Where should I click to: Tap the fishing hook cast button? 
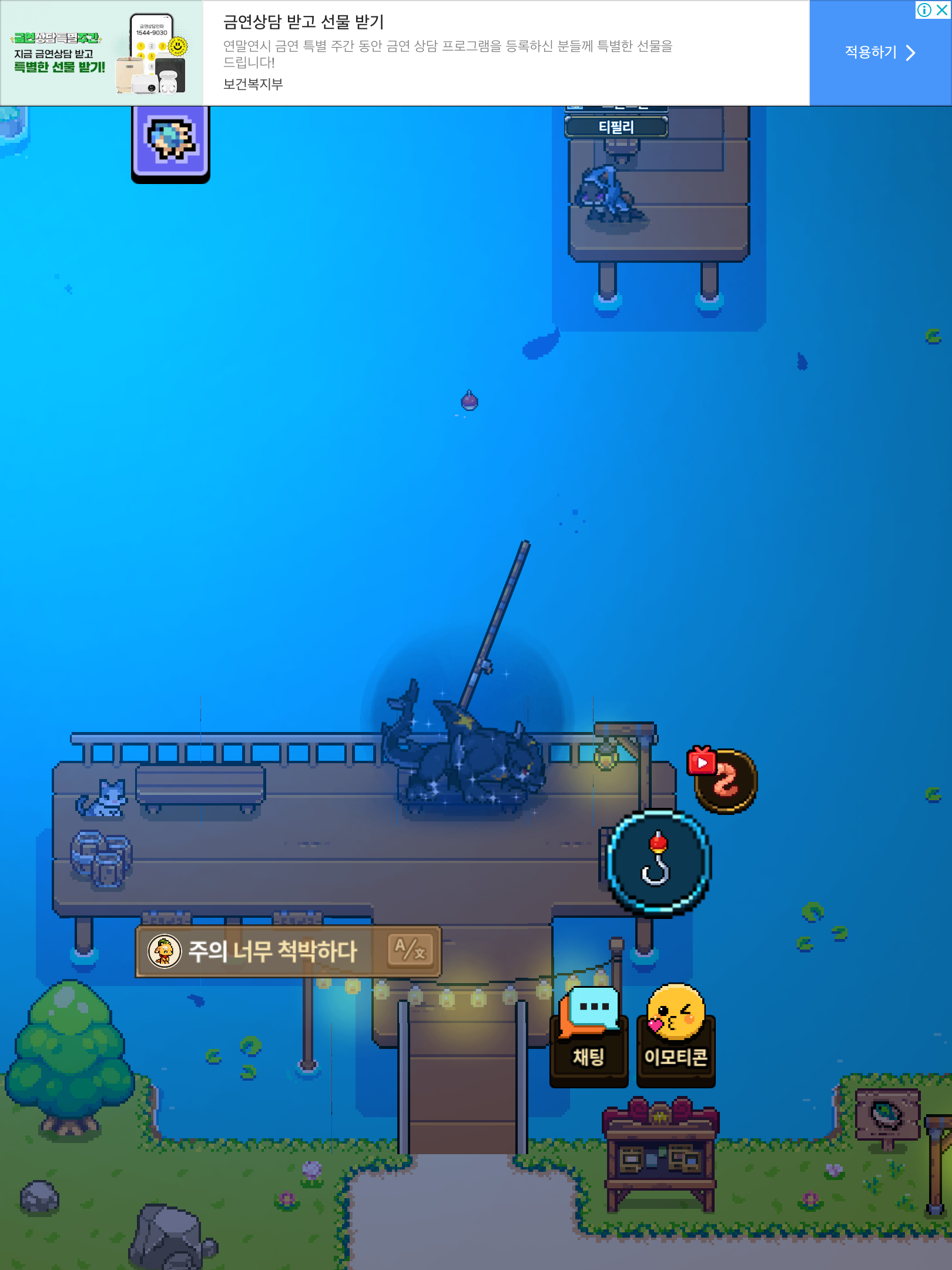coord(658,863)
